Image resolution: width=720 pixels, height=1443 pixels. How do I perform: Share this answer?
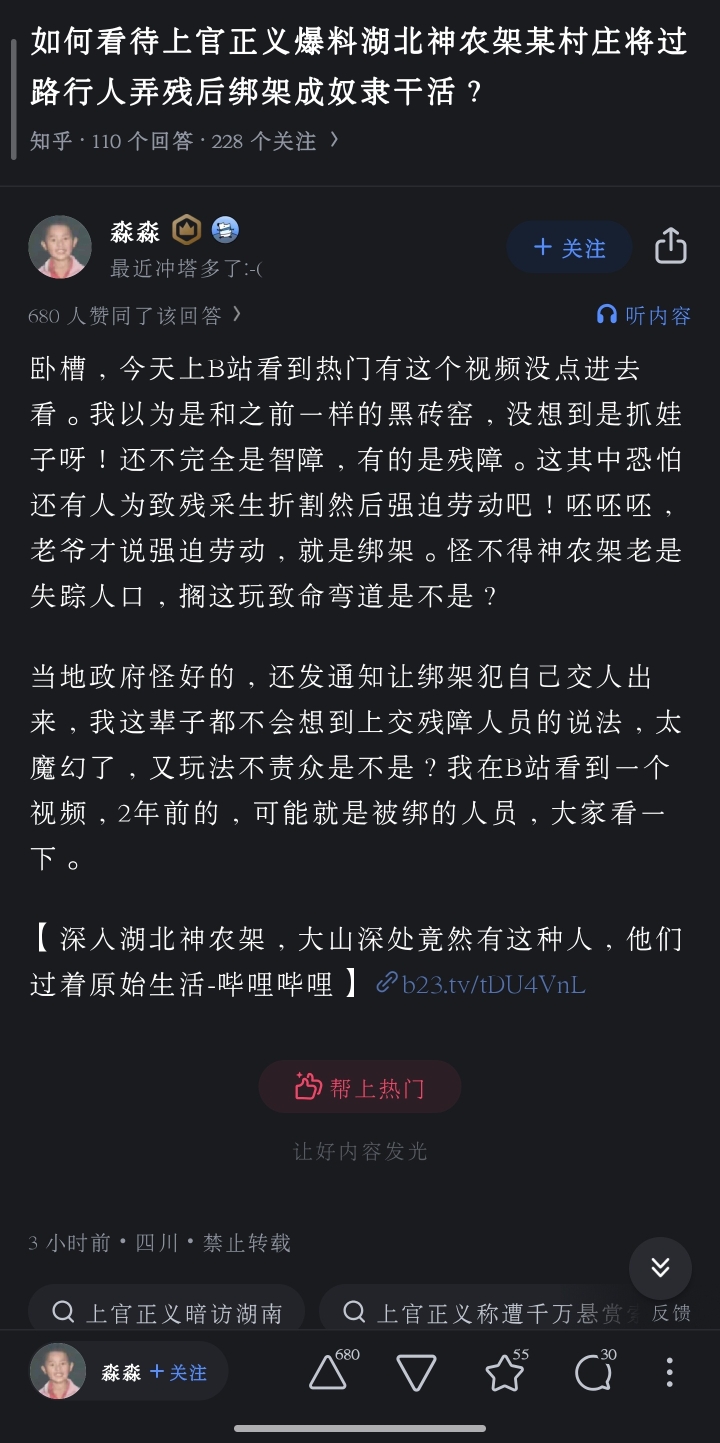670,246
